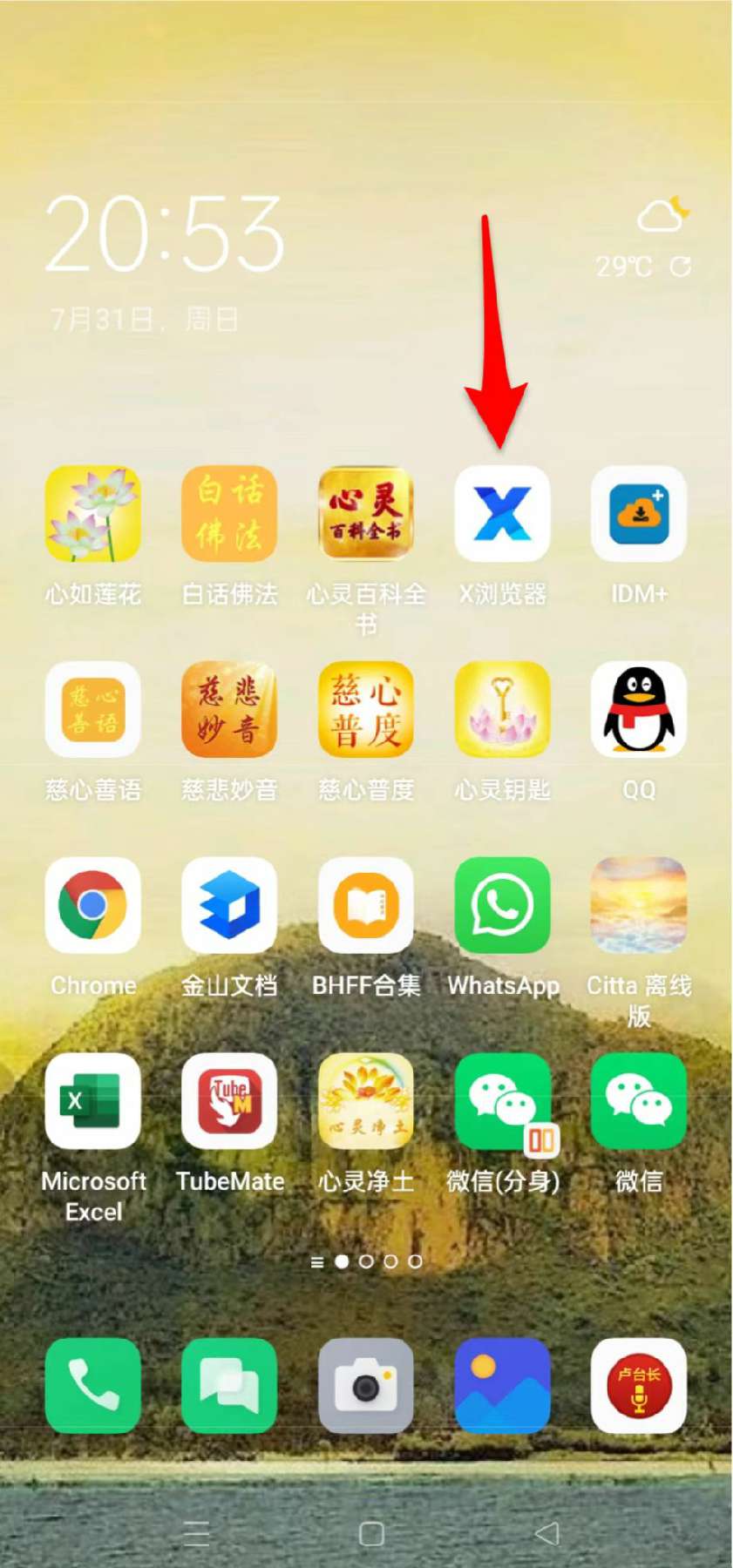The width and height of the screenshot is (733, 1568).
Task: Open the 心灵钥匙 app
Action: [x=502, y=709]
